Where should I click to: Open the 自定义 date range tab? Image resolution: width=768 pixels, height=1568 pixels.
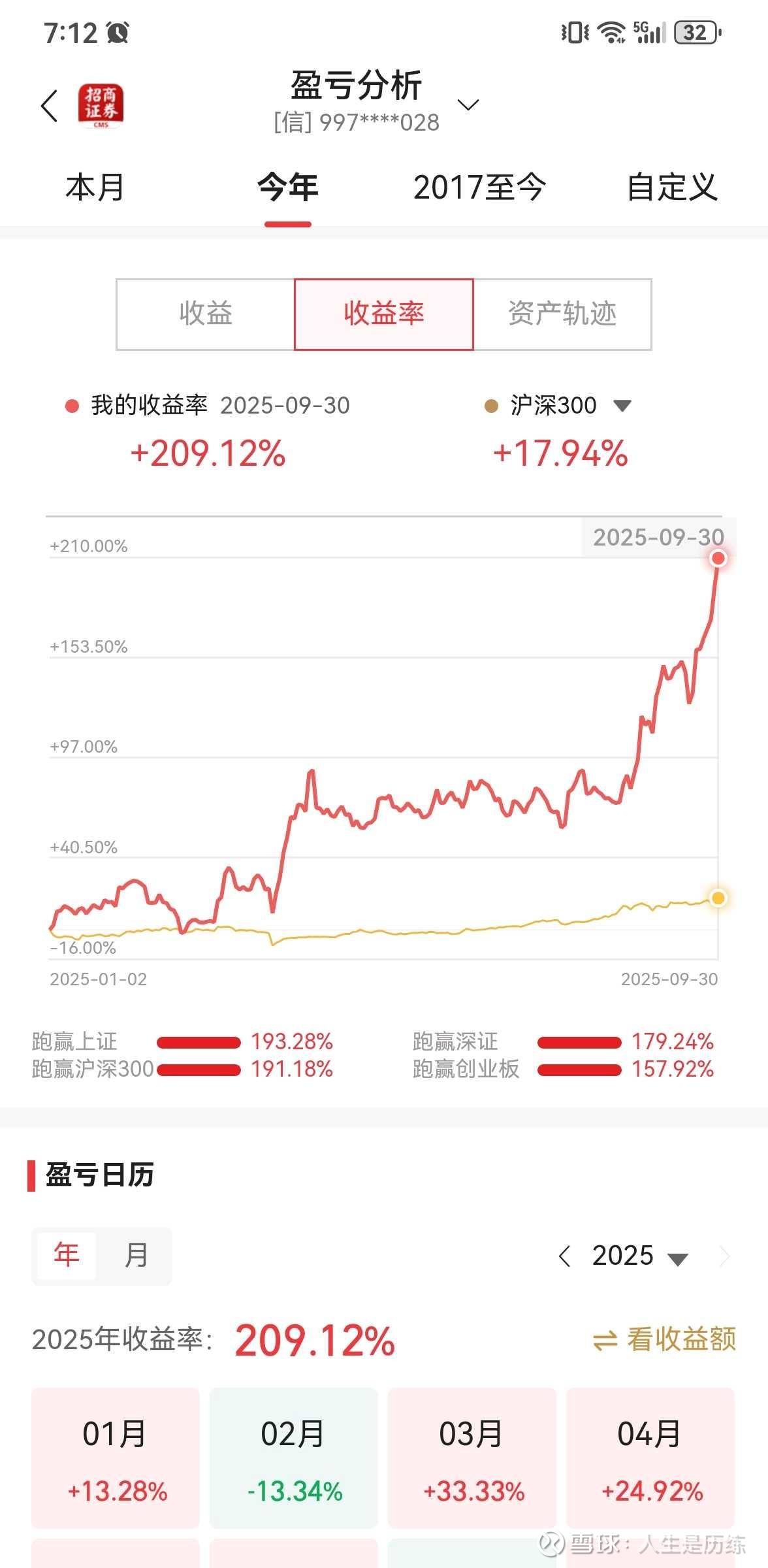672,188
